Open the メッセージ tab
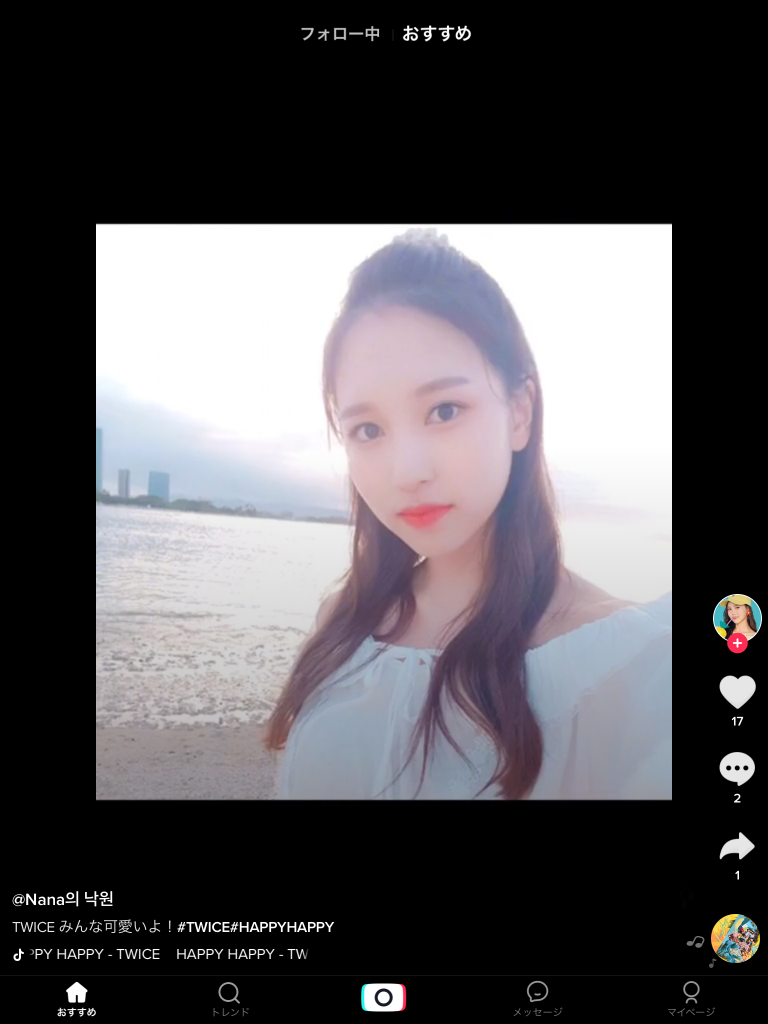 [537, 998]
